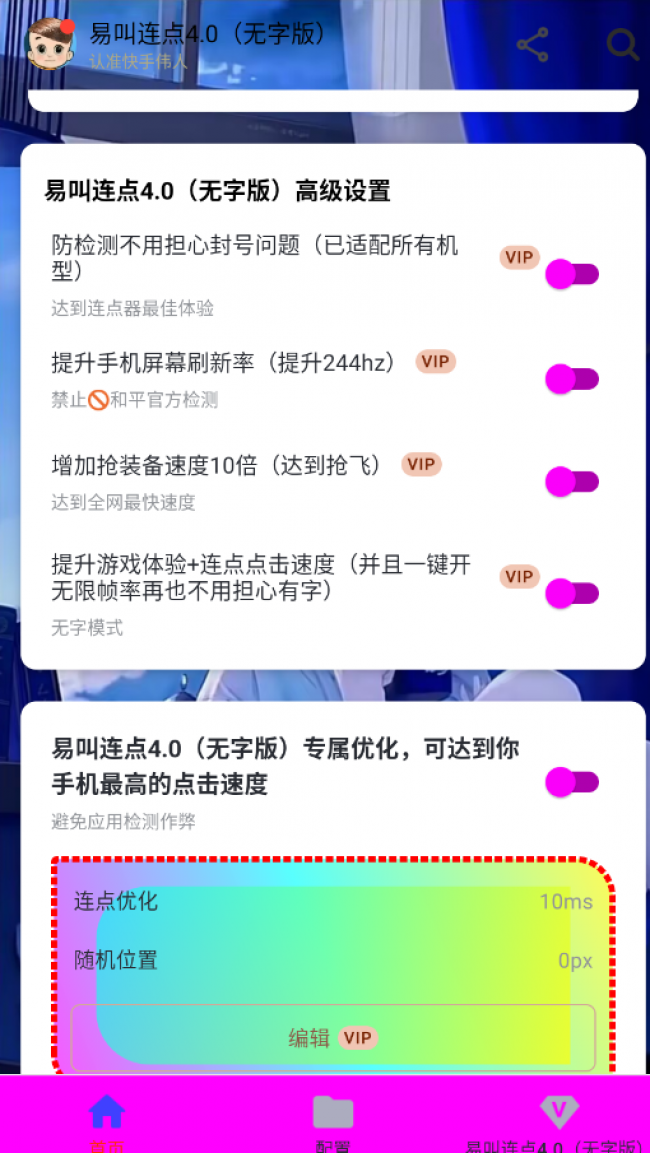Tap the share icon in top bar
Screen dimensions: 650x1153
pyautogui.click(x=532, y=45)
